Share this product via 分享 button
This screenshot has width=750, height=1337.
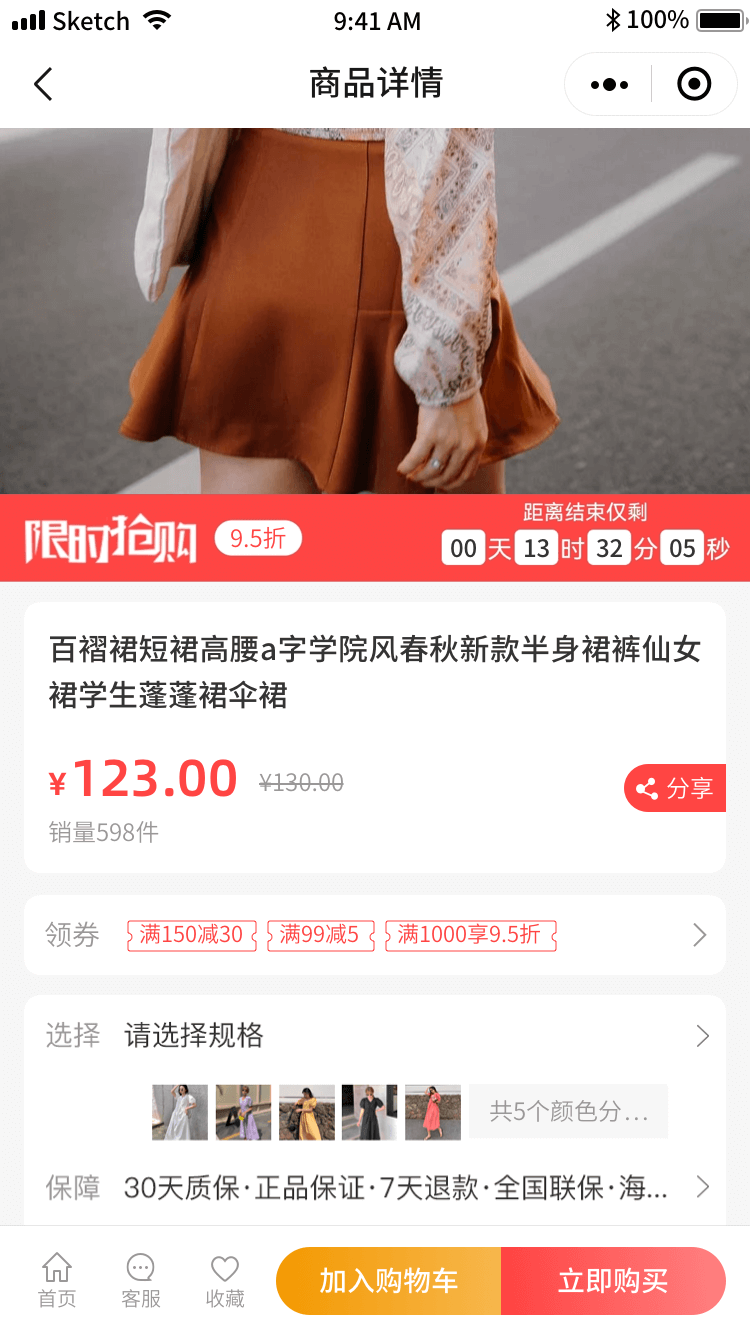[x=675, y=788]
